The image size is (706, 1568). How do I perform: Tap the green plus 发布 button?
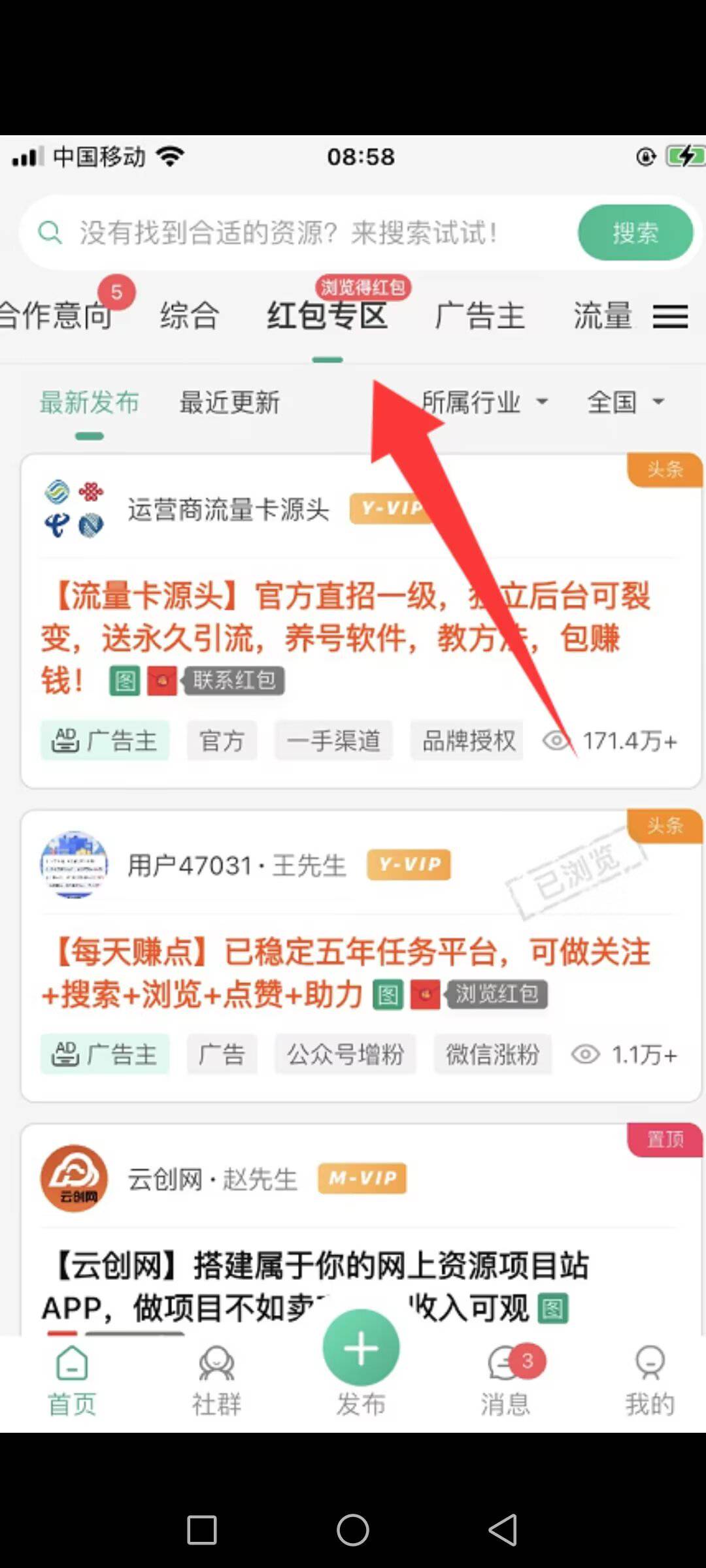361,1348
